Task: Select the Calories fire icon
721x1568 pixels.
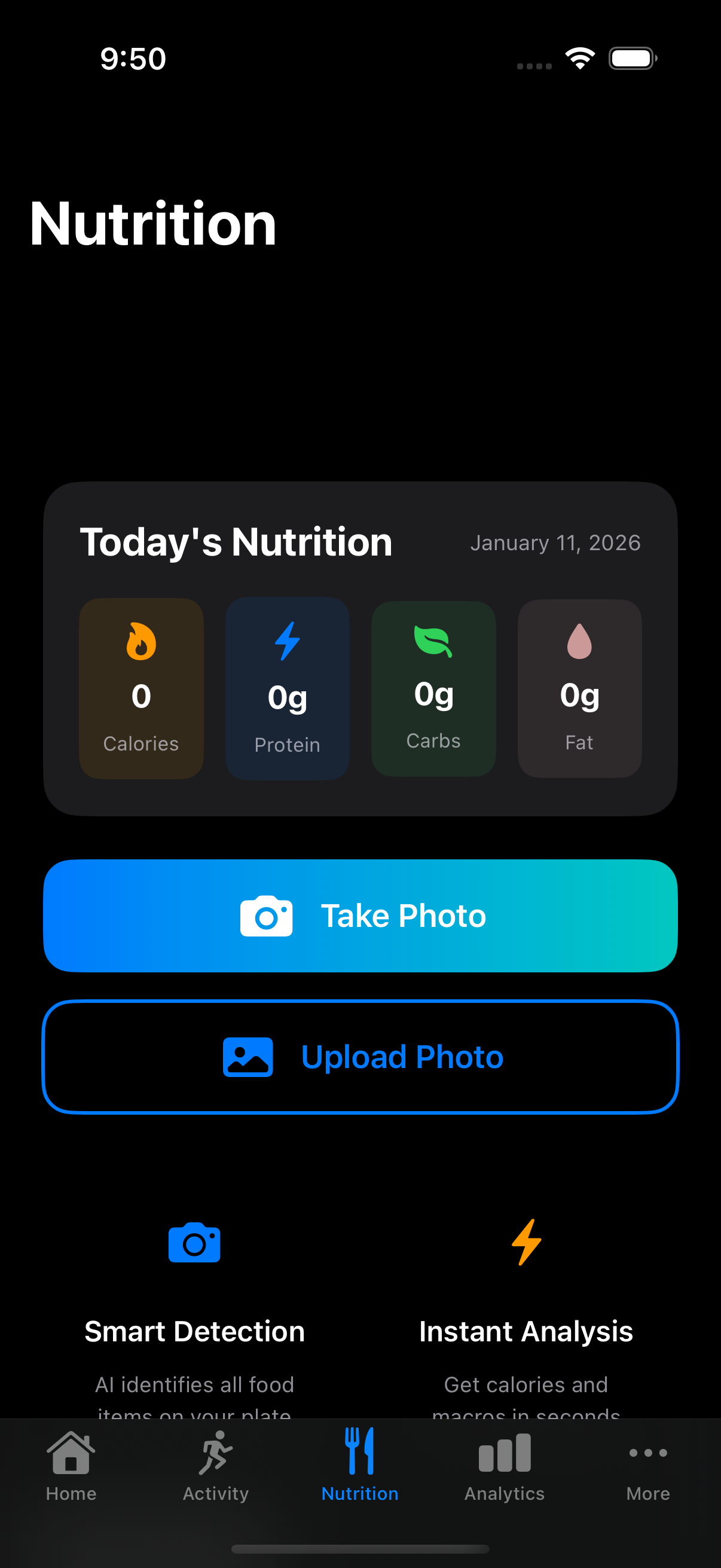Action: pyautogui.click(x=140, y=641)
